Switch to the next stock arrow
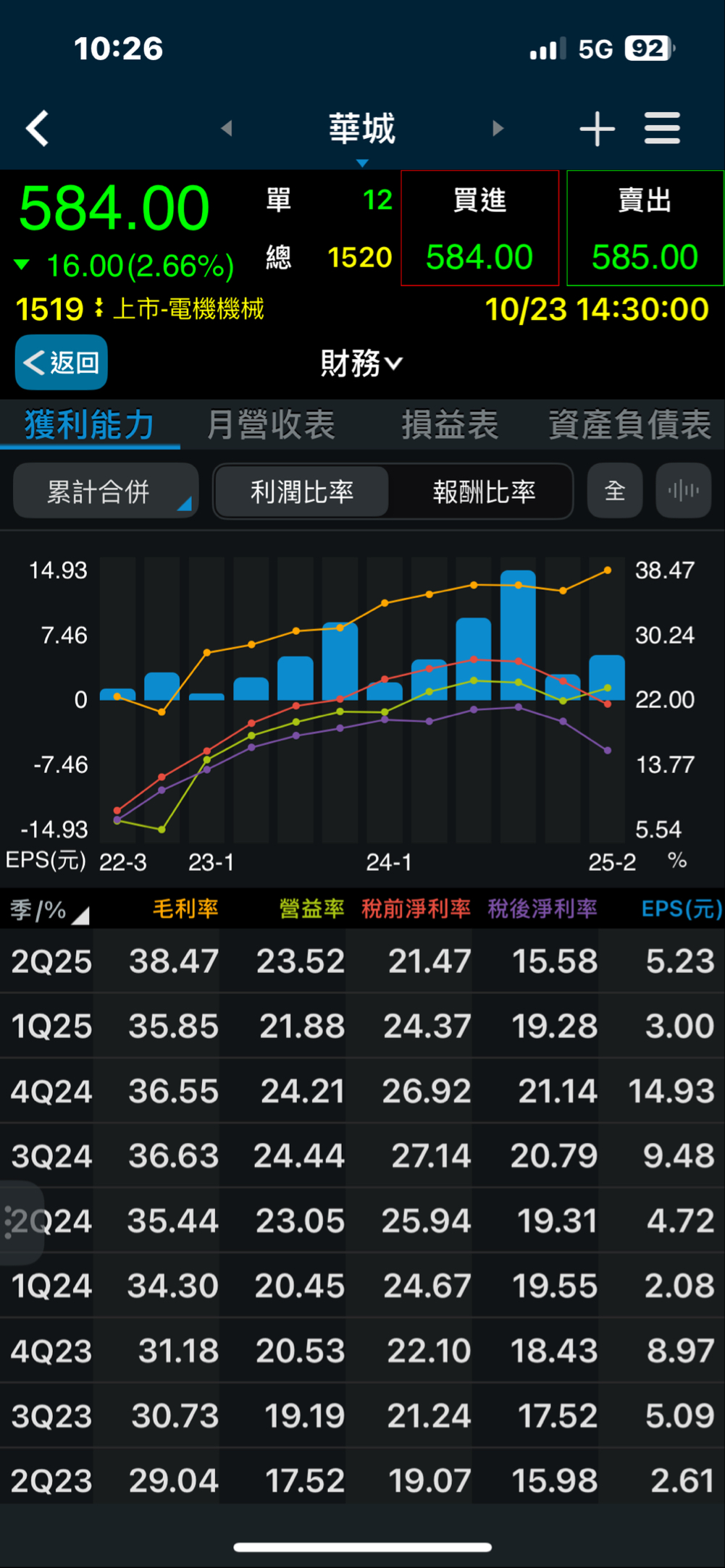The height and width of the screenshot is (1568, 725). tap(498, 129)
